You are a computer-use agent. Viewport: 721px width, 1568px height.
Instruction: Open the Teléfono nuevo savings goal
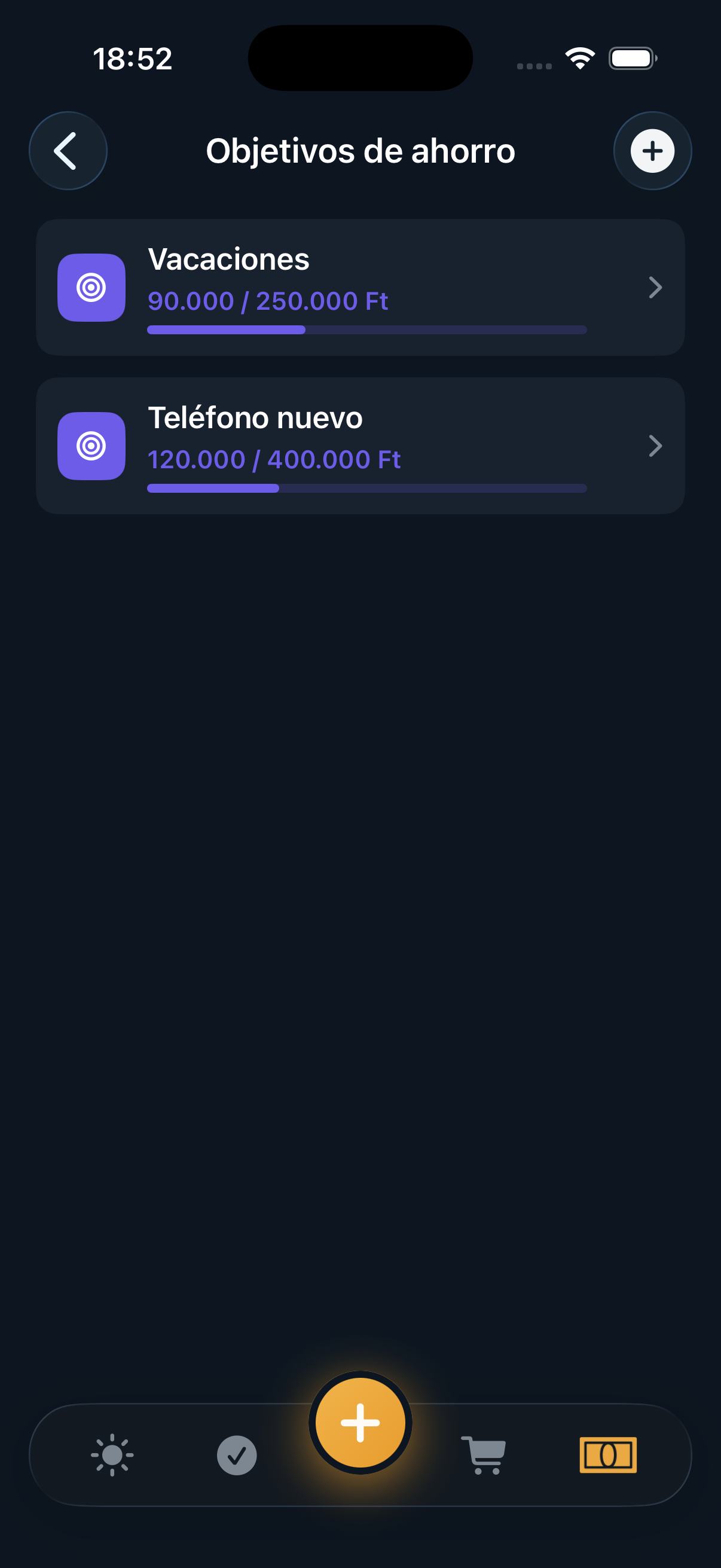[x=360, y=446]
